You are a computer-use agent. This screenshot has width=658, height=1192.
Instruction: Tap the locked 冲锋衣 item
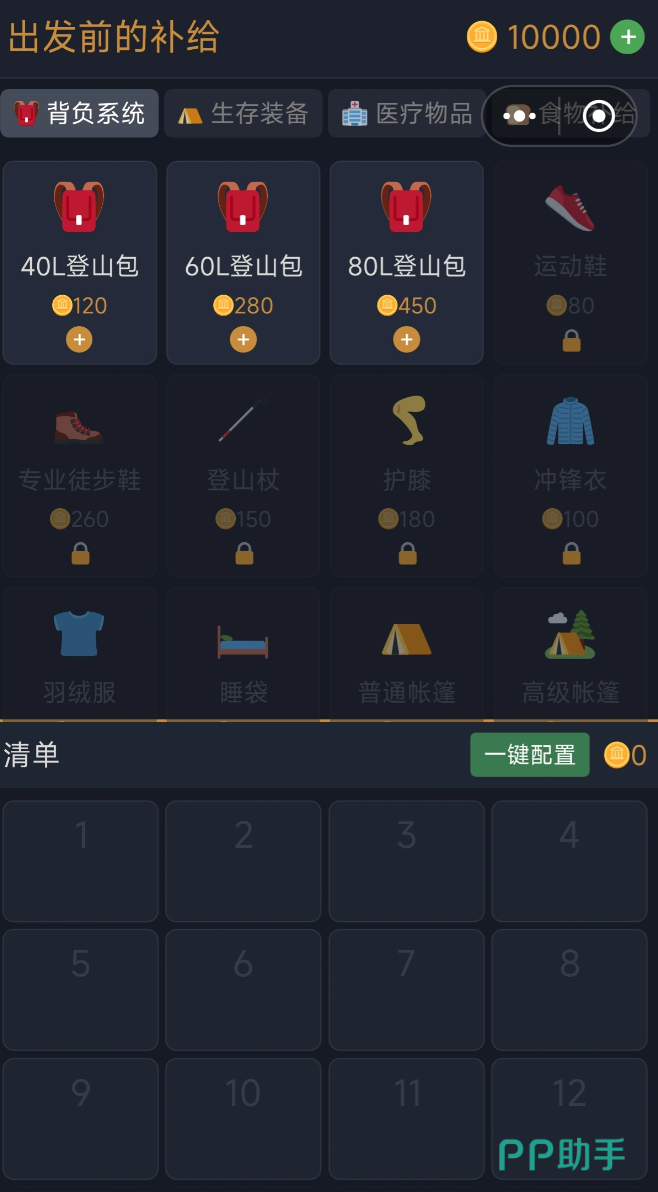[571, 476]
